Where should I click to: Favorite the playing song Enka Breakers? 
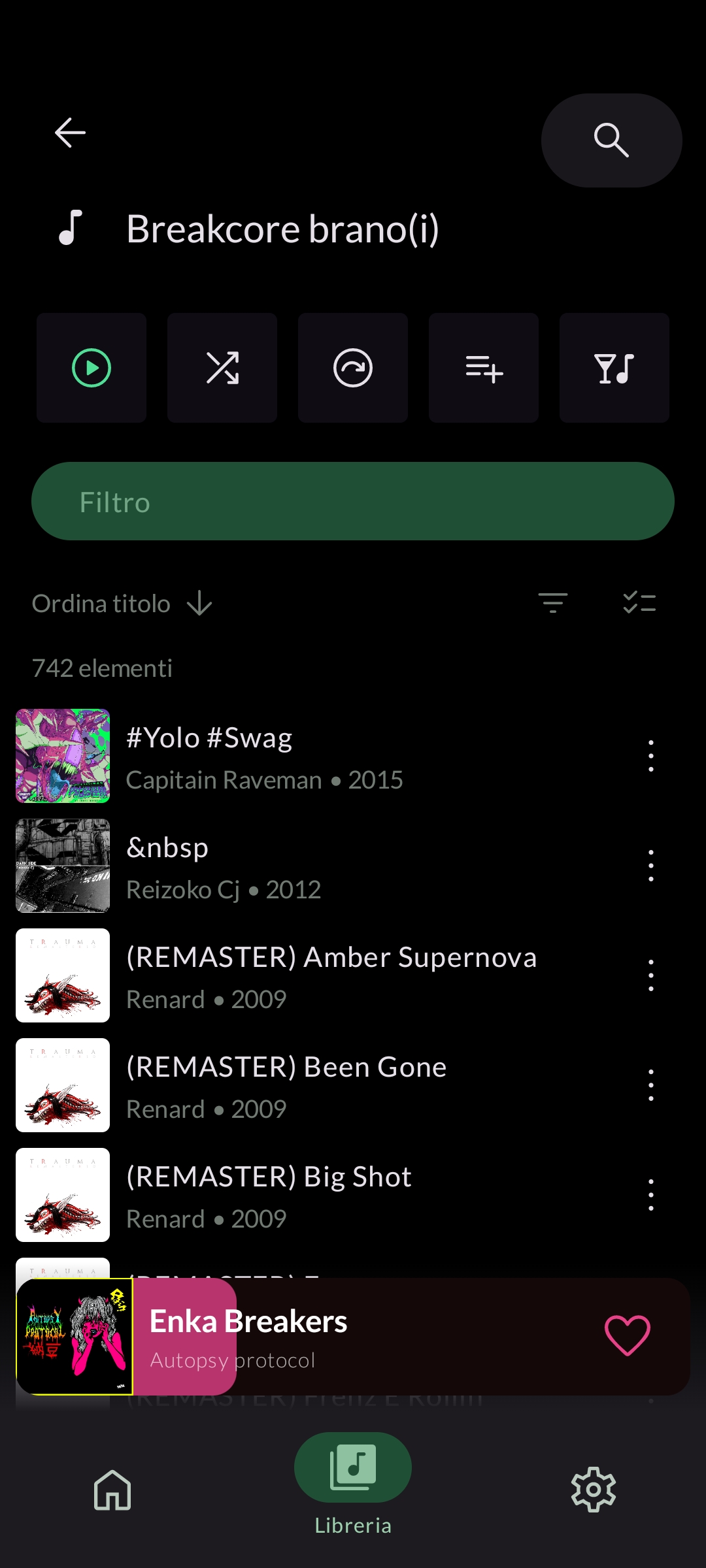coord(627,1336)
